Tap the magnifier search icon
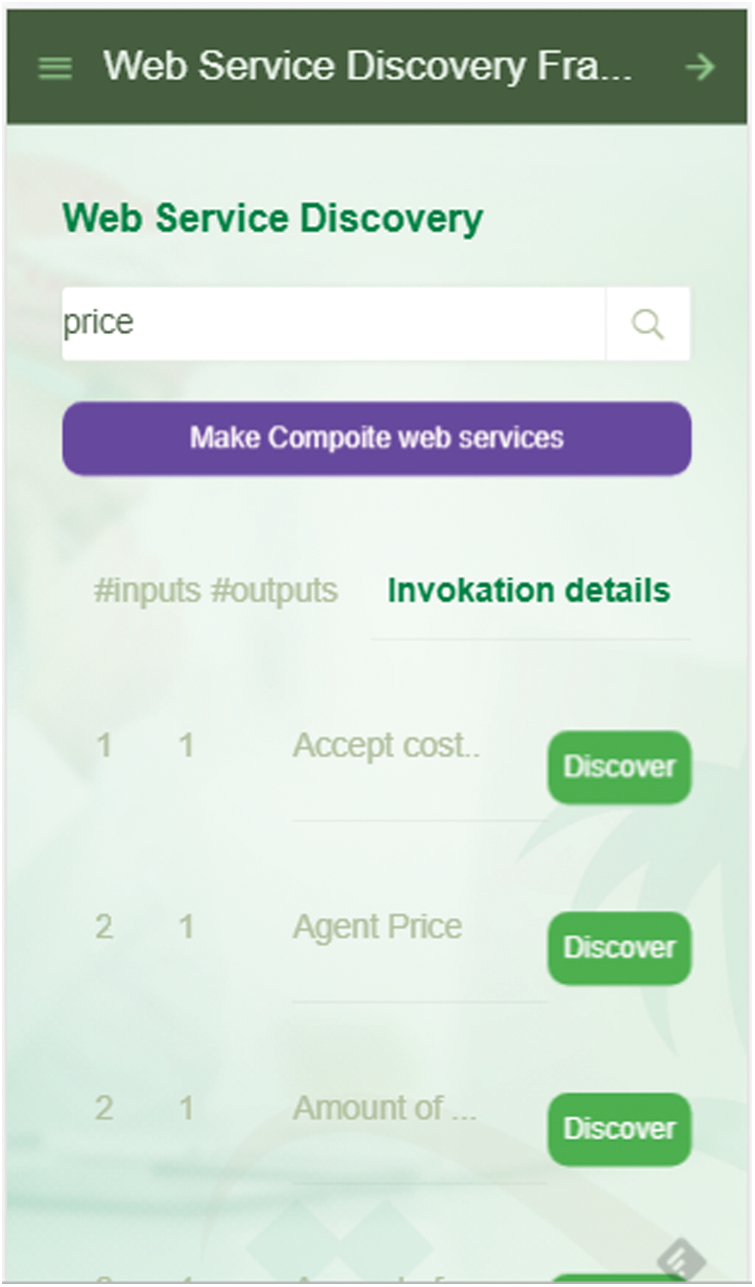This screenshot has width=755, height=1287. click(648, 324)
